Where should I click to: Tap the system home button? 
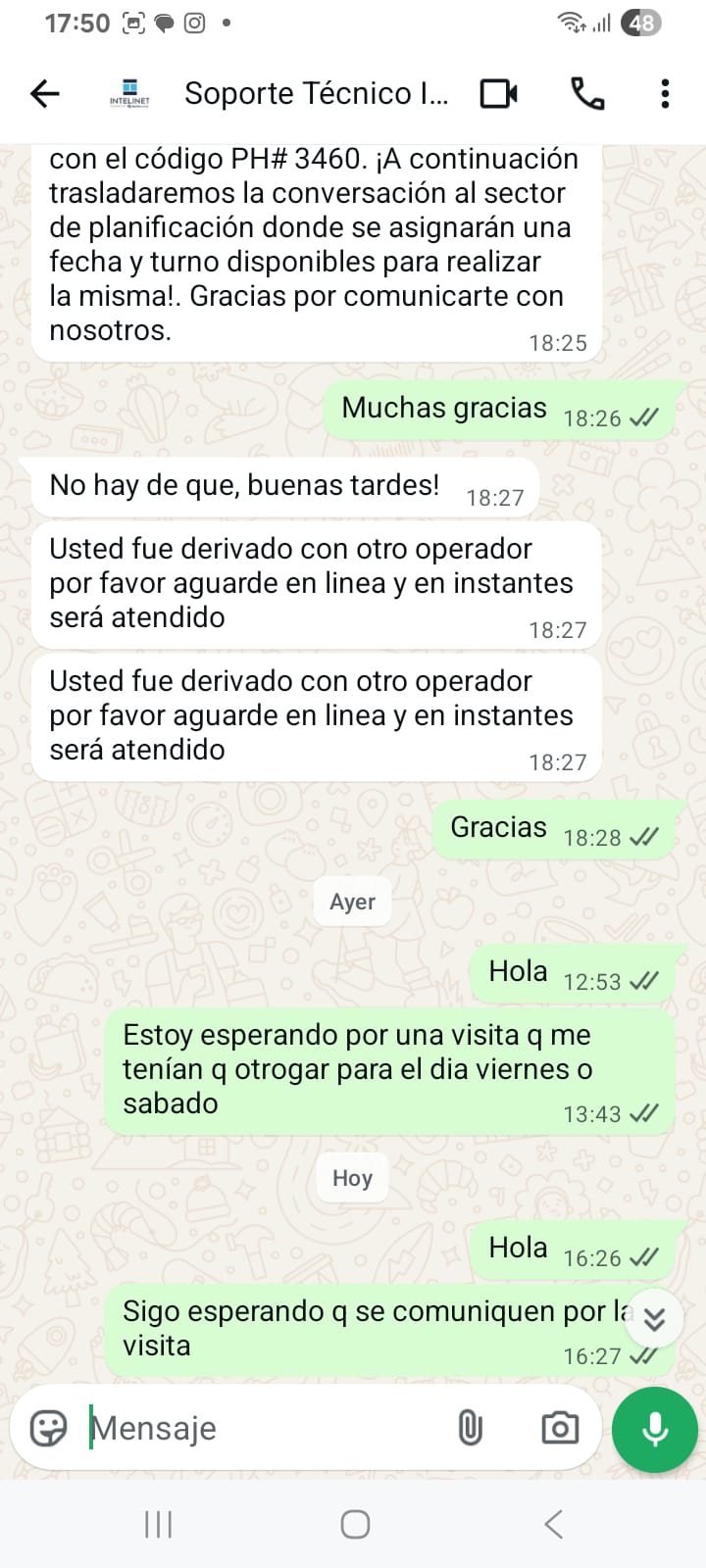355,1524
